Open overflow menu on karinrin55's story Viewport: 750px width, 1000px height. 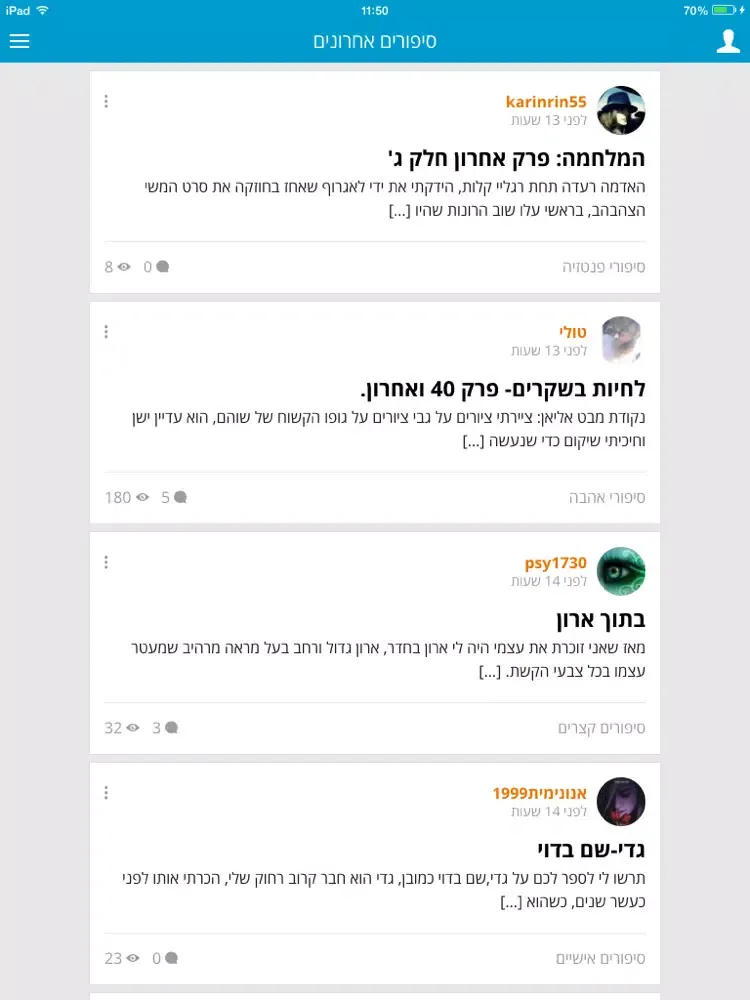(x=106, y=101)
